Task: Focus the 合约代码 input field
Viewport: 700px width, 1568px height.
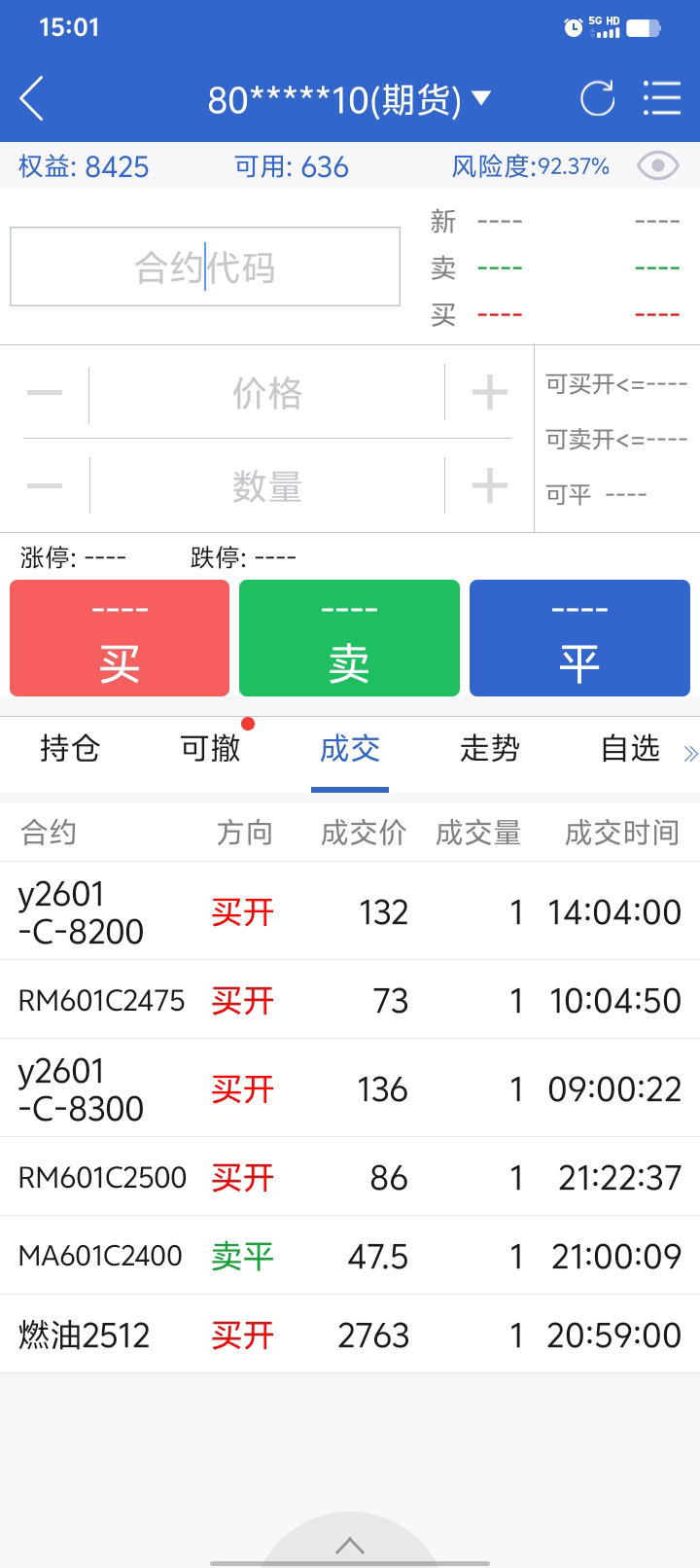Action: tap(205, 267)
